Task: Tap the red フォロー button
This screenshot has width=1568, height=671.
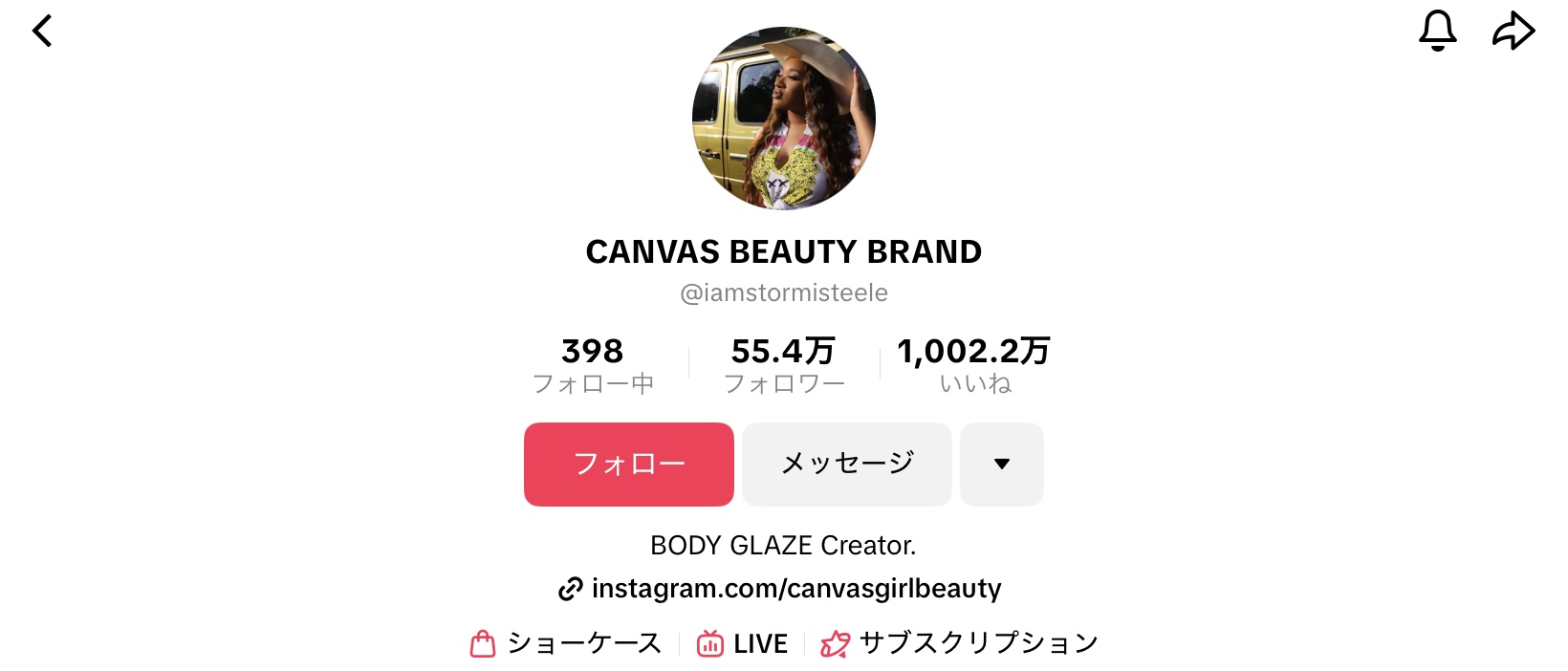Action: 629,465
